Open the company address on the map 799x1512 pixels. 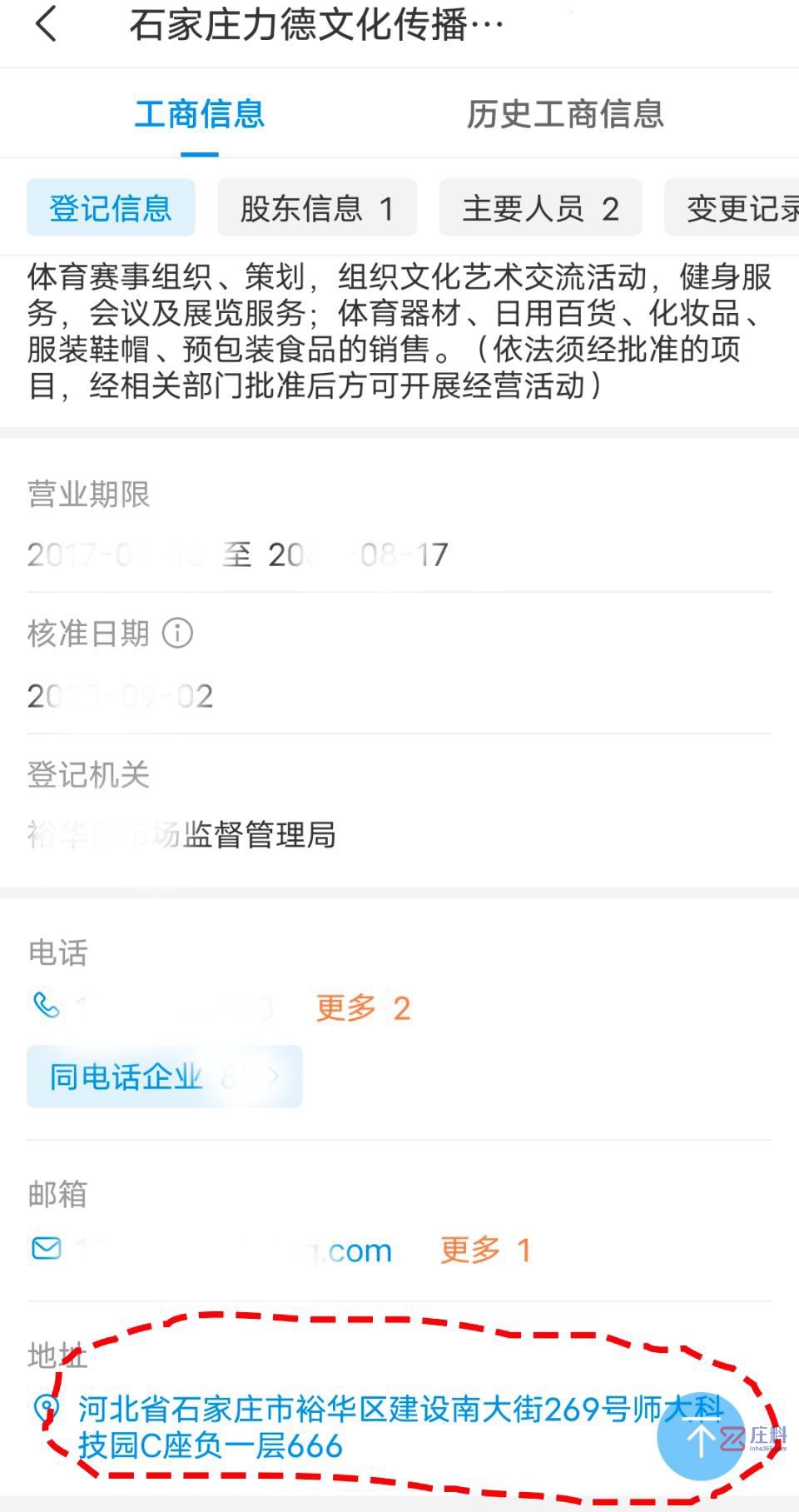399,1427
